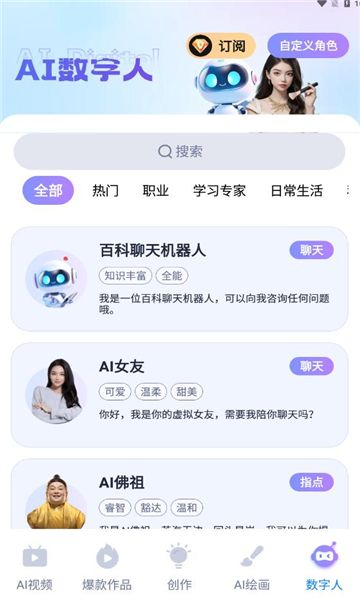Show the 学习专家 category
The image size is (360, 600).
point(219,190)
